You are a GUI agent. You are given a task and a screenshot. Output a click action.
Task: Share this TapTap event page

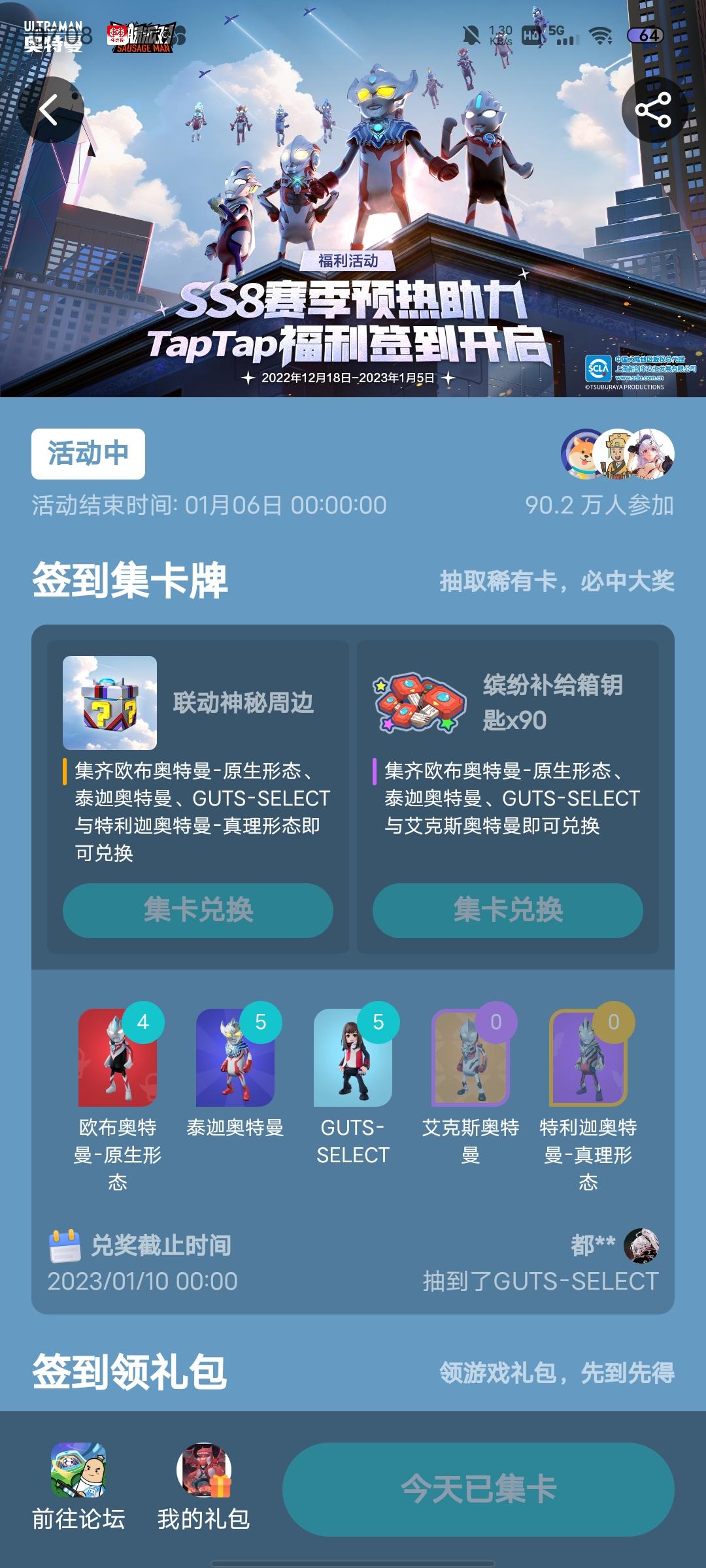tap(653, 110)
